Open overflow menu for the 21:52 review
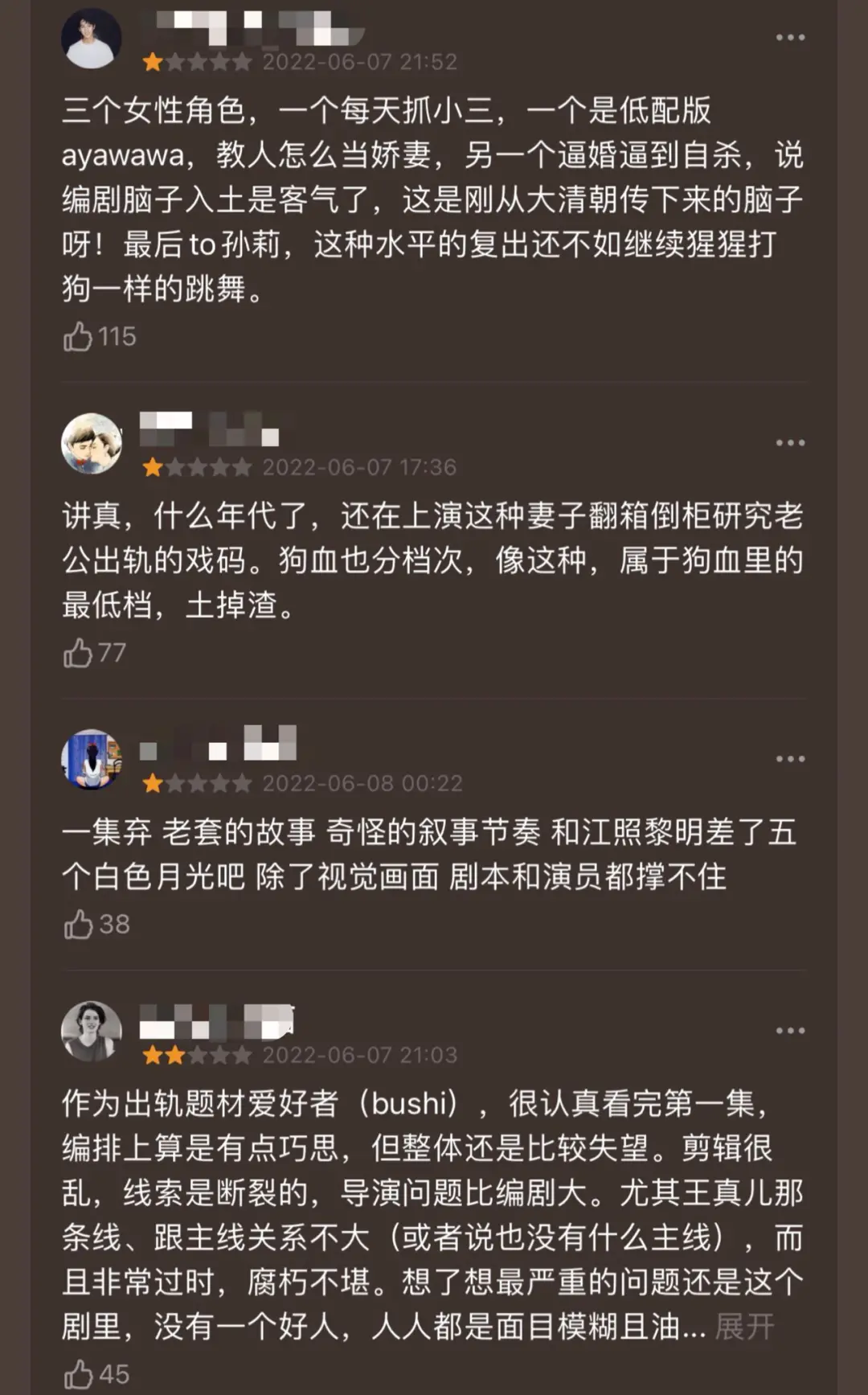This screenshot has height=1395, width=868. (790, 38)
